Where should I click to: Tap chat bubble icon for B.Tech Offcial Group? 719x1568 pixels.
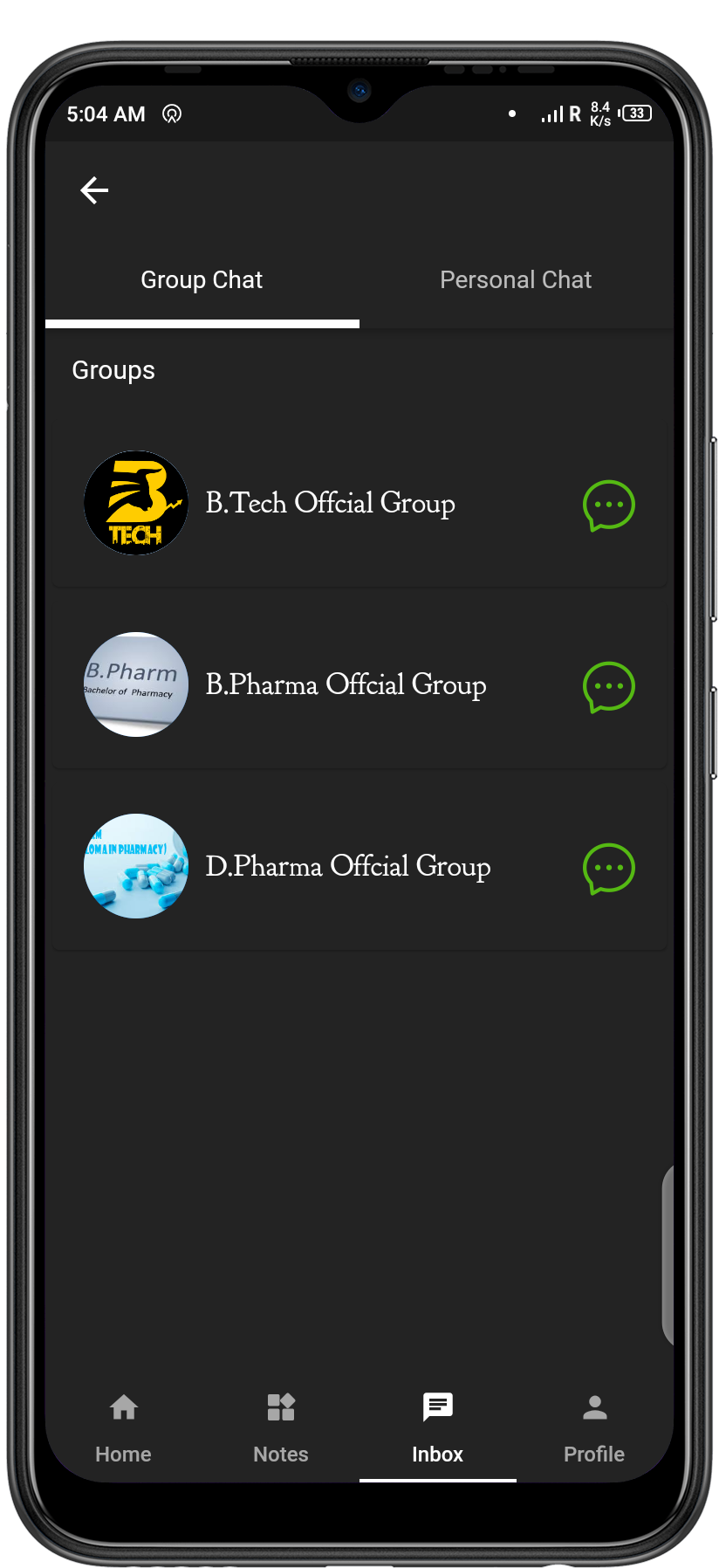click(x=608, y=505)
